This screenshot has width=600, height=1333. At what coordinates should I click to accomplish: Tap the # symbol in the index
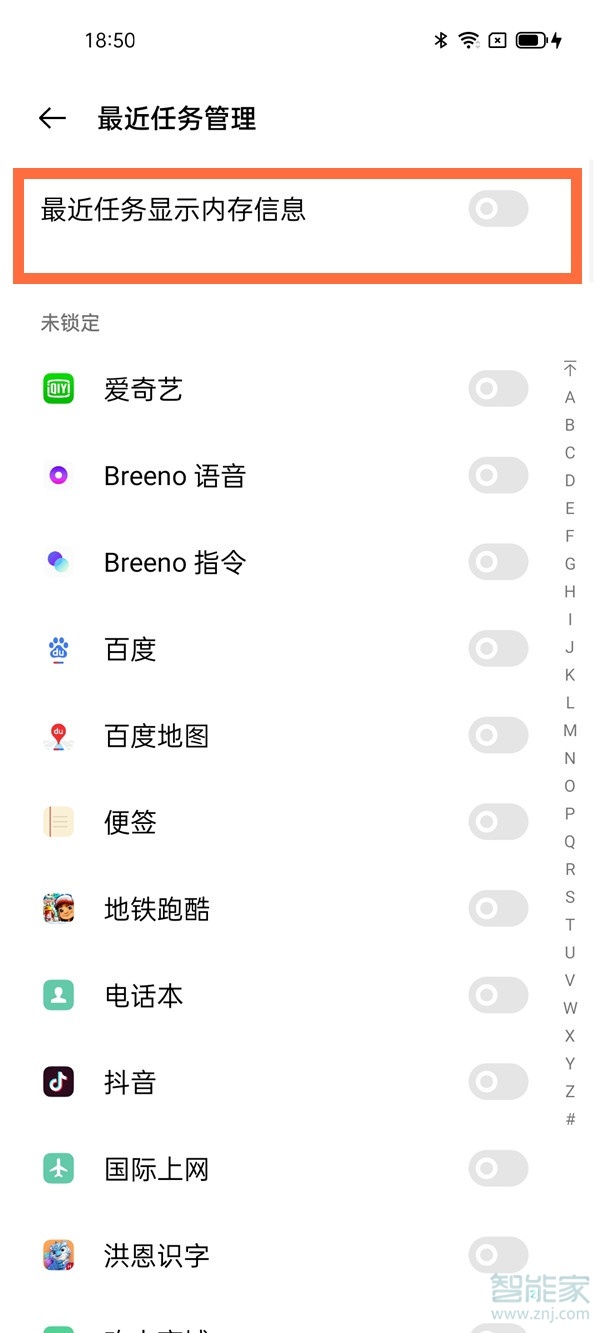click(570, 1119)
